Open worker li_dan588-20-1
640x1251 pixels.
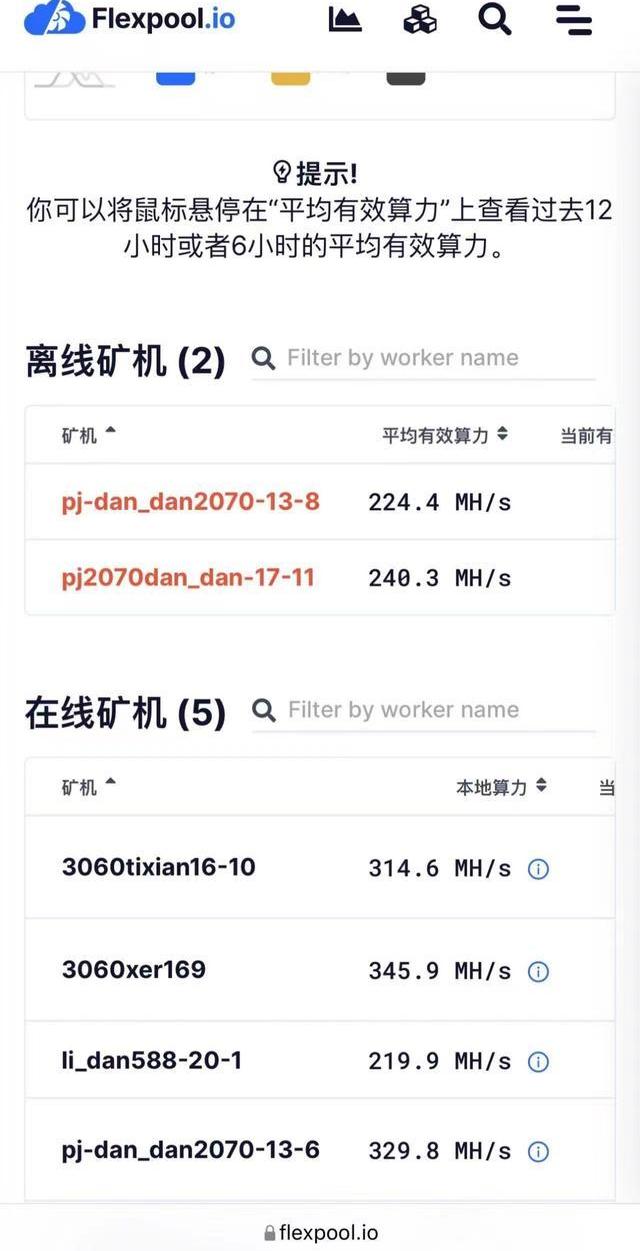[x=152, y=1060]
